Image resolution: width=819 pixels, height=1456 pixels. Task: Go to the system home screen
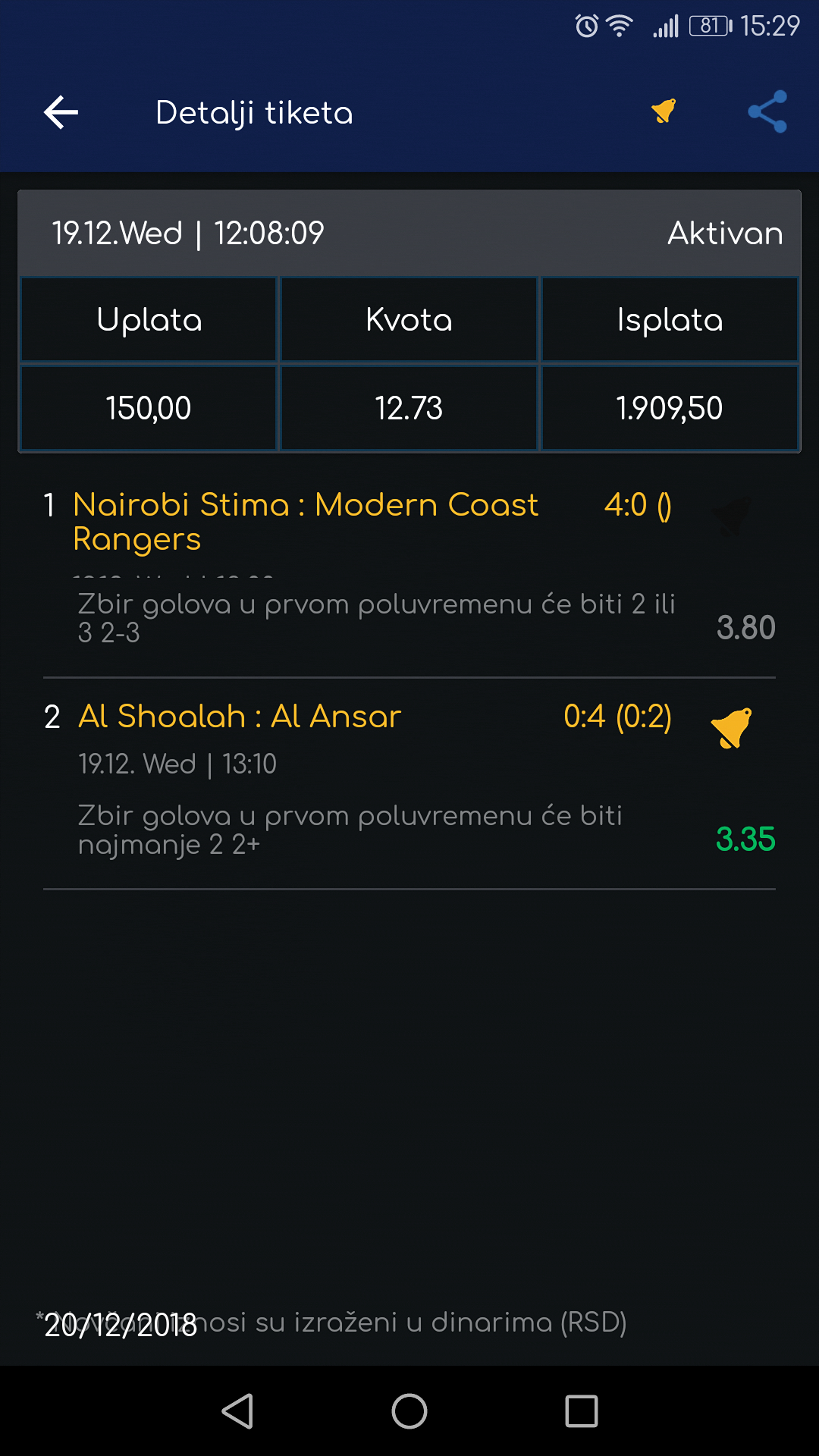(x=409, y=1411)
